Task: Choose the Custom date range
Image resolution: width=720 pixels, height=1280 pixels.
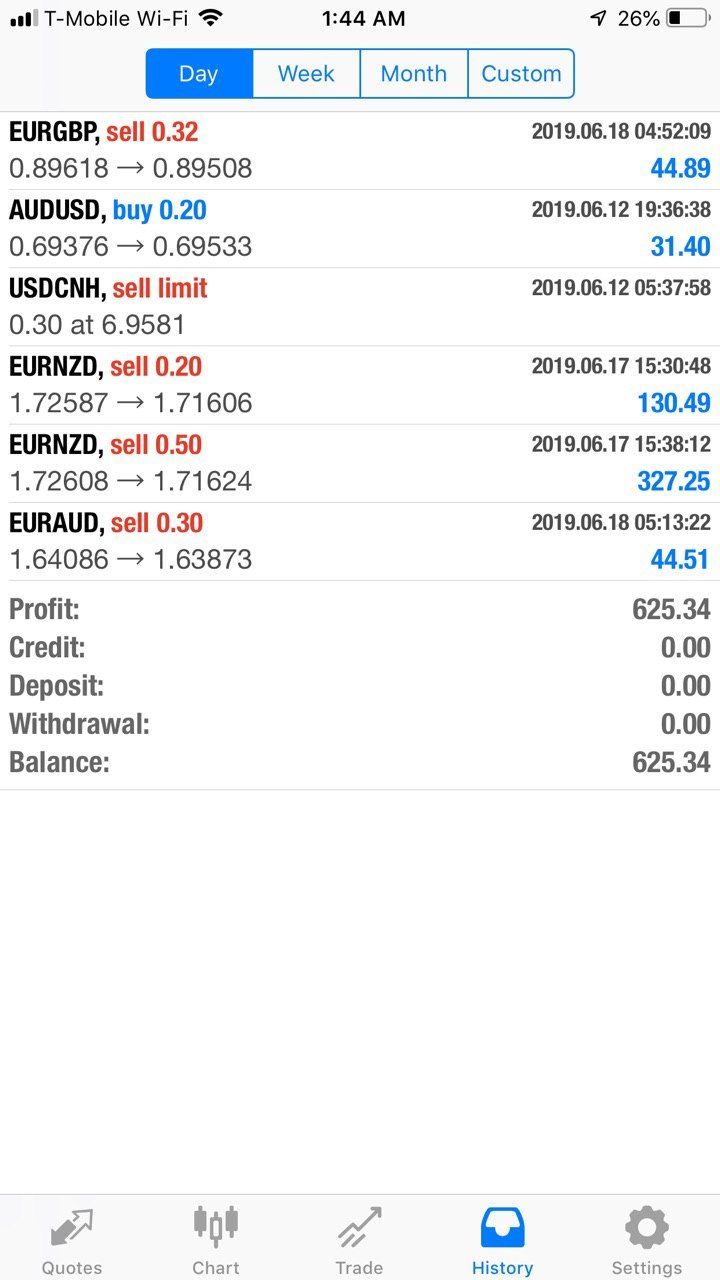Action: (521, 74)
